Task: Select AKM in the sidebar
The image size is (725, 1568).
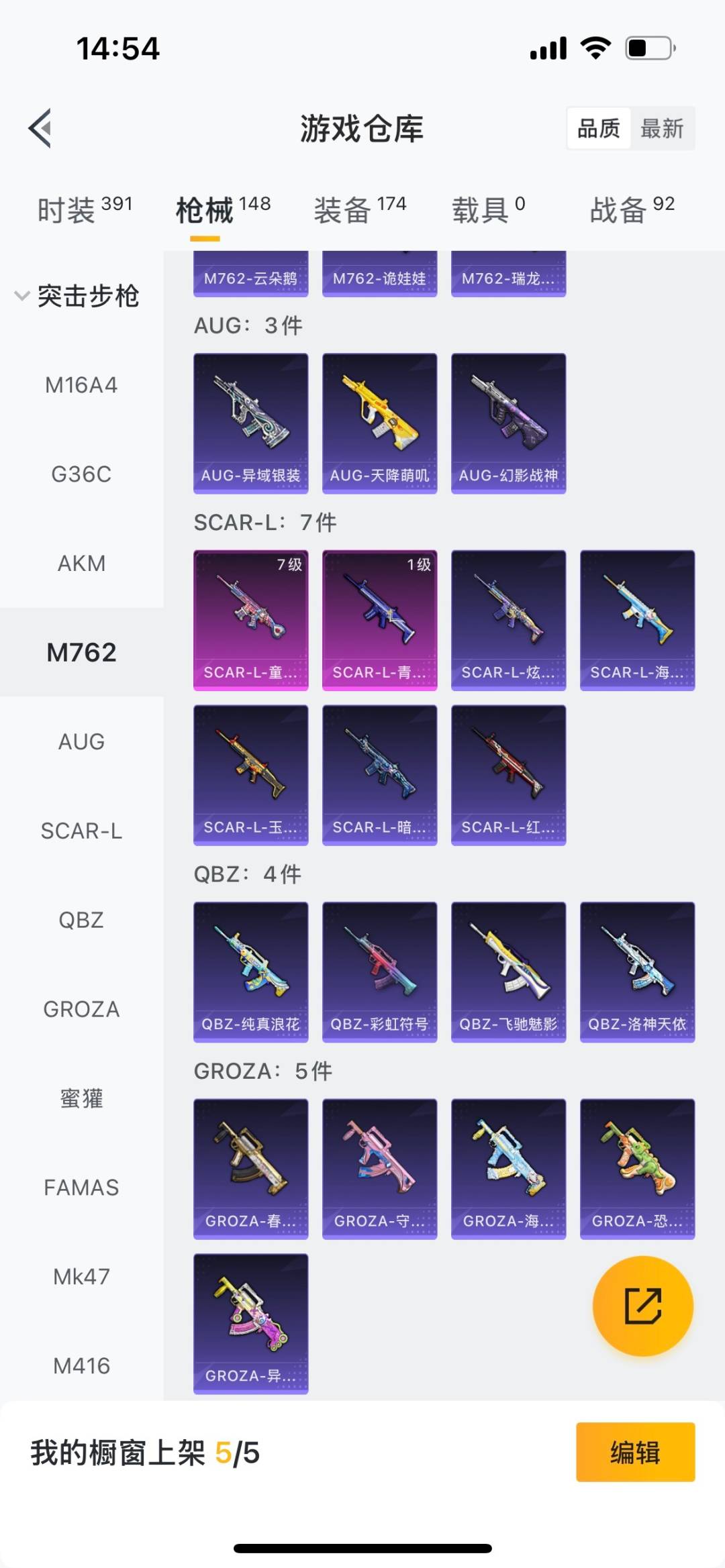Action: click(x=81, y=563)
